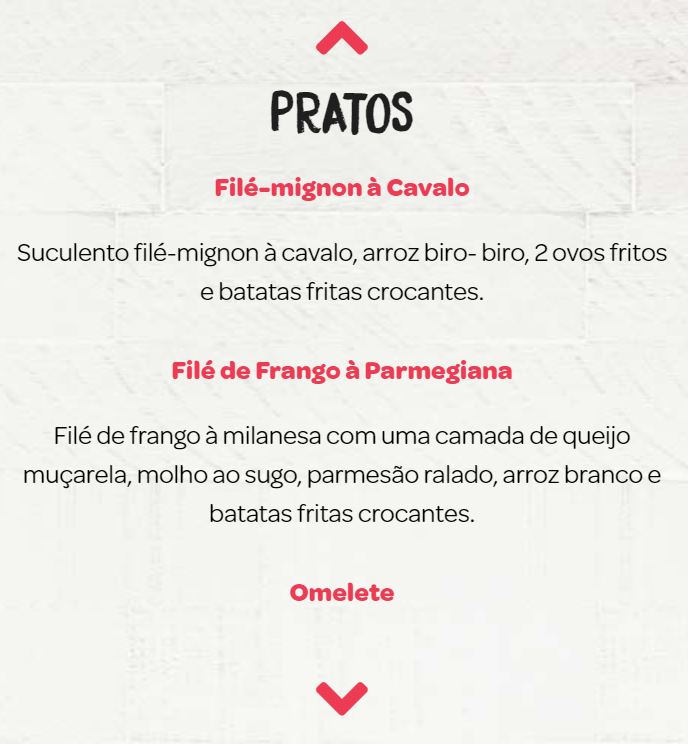Tap the red down arrow below Omelete

[x=342, y=698]
